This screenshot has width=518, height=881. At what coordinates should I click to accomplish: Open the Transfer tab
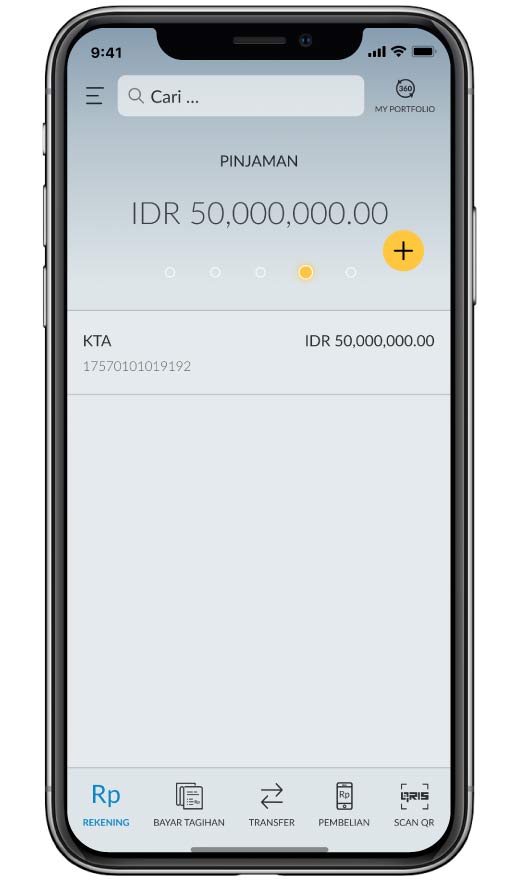(271, 805)
